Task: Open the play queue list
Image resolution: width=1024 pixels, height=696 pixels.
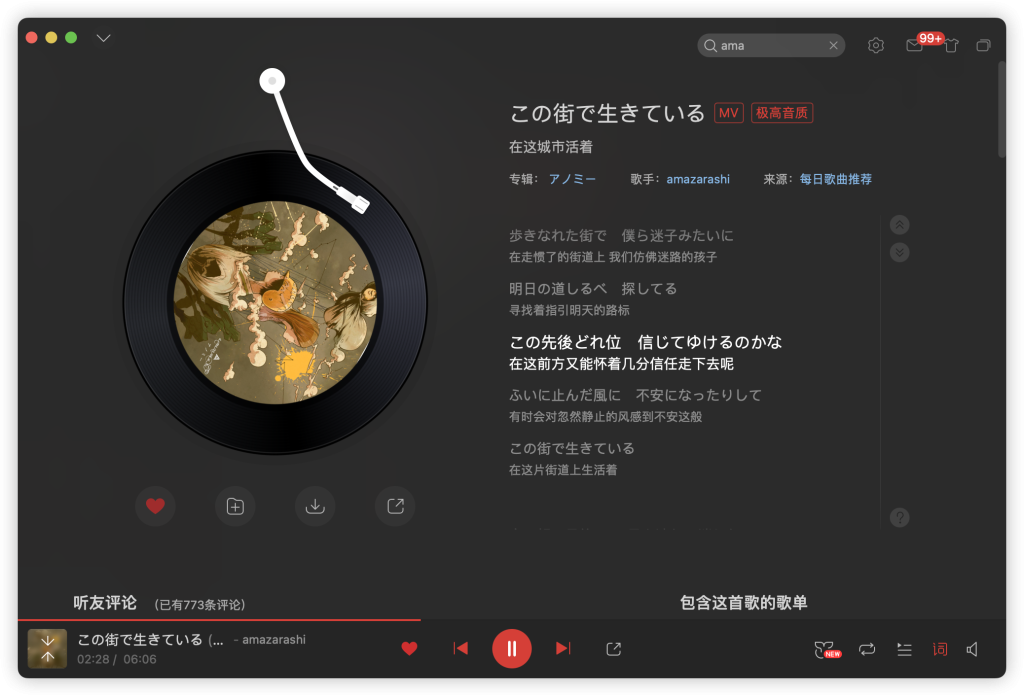Action: coord(904,649)
